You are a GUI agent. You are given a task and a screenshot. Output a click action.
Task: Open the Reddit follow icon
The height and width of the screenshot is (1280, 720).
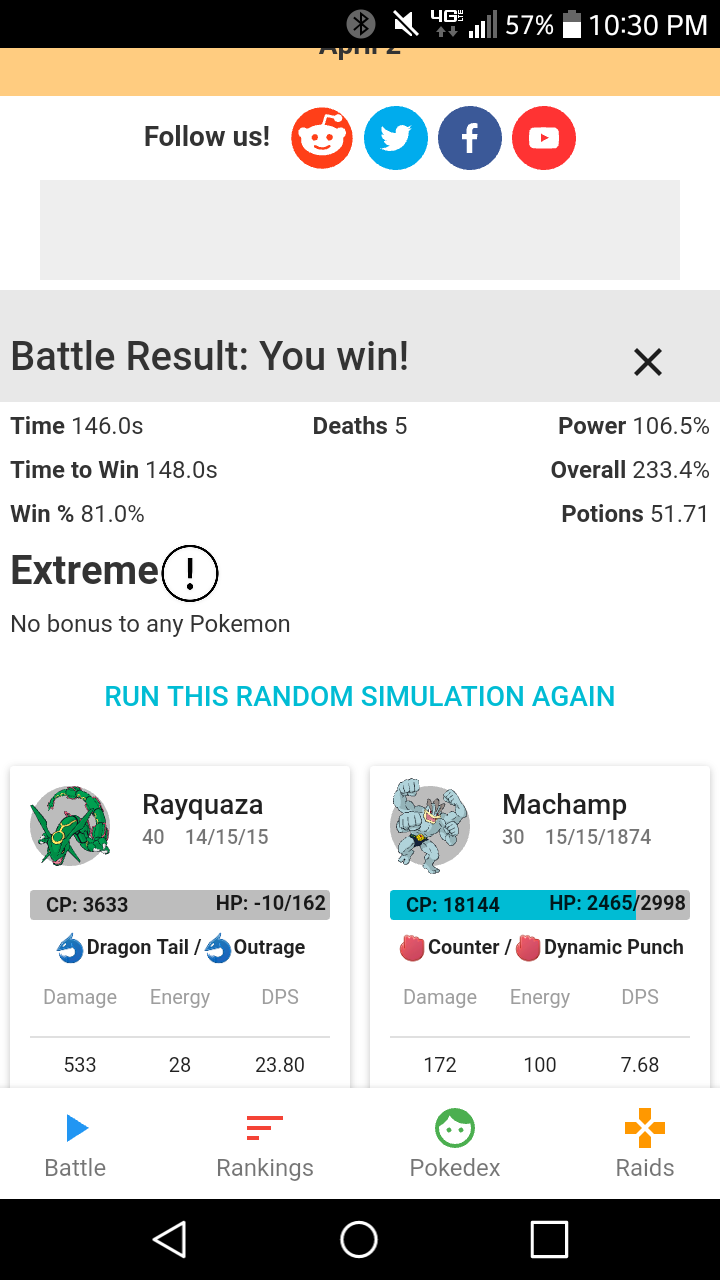(322, 138)
